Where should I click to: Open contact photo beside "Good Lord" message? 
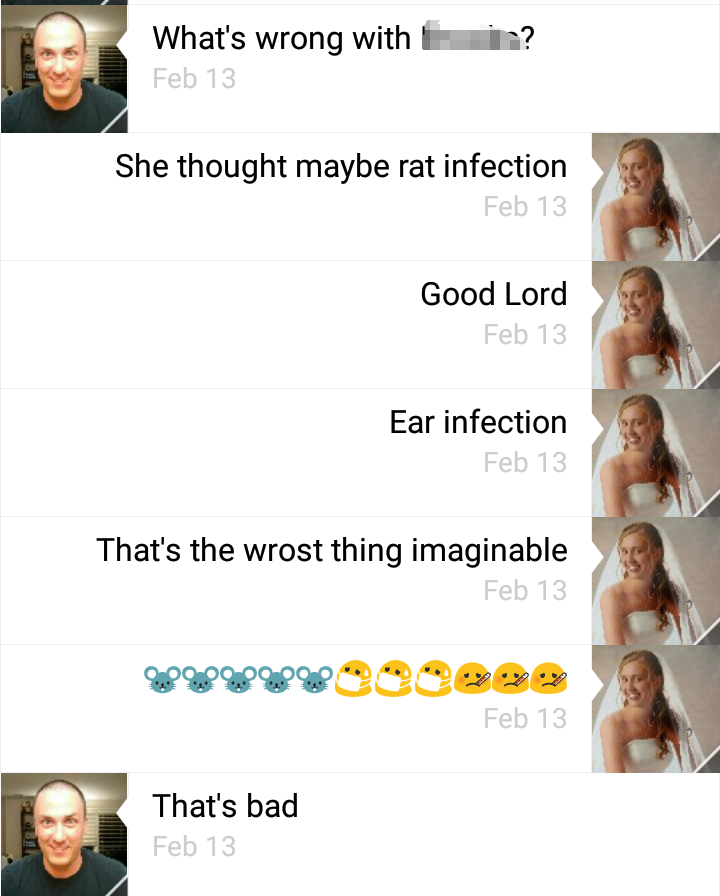point(656,325)
